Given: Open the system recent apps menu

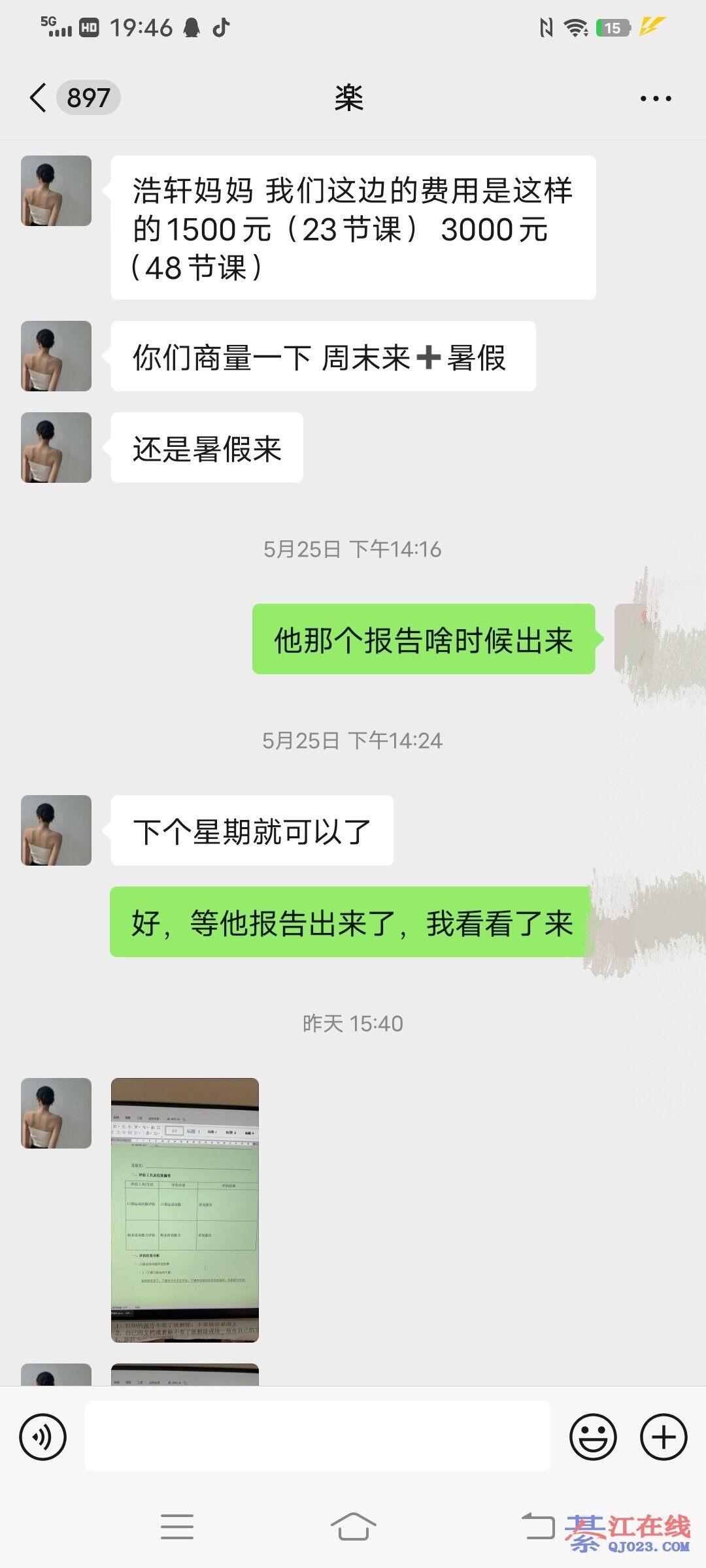Looking at the screenshot, I should point(177,1527).
